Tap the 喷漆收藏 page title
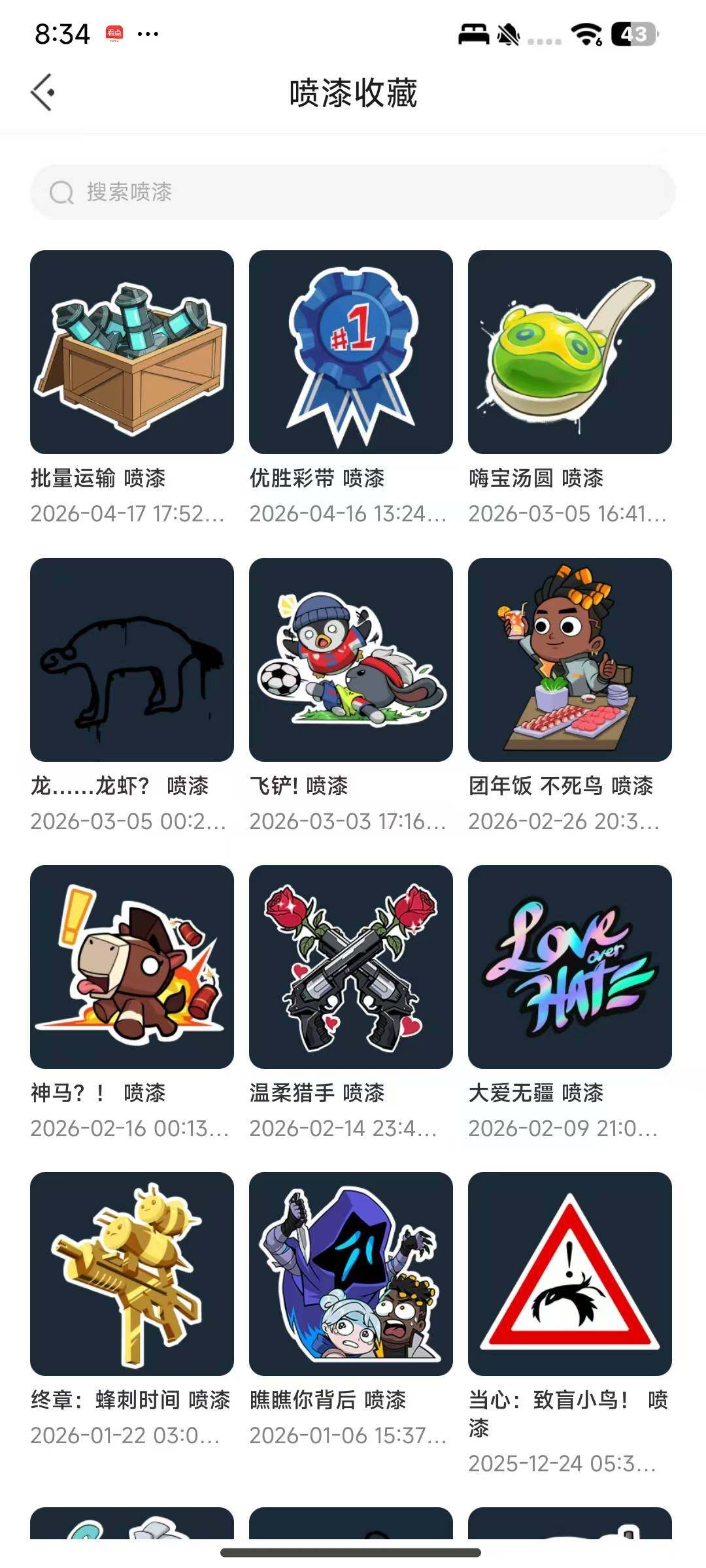Image resolution: width=706 pixels, height=1568 pixels. (353, 93)
